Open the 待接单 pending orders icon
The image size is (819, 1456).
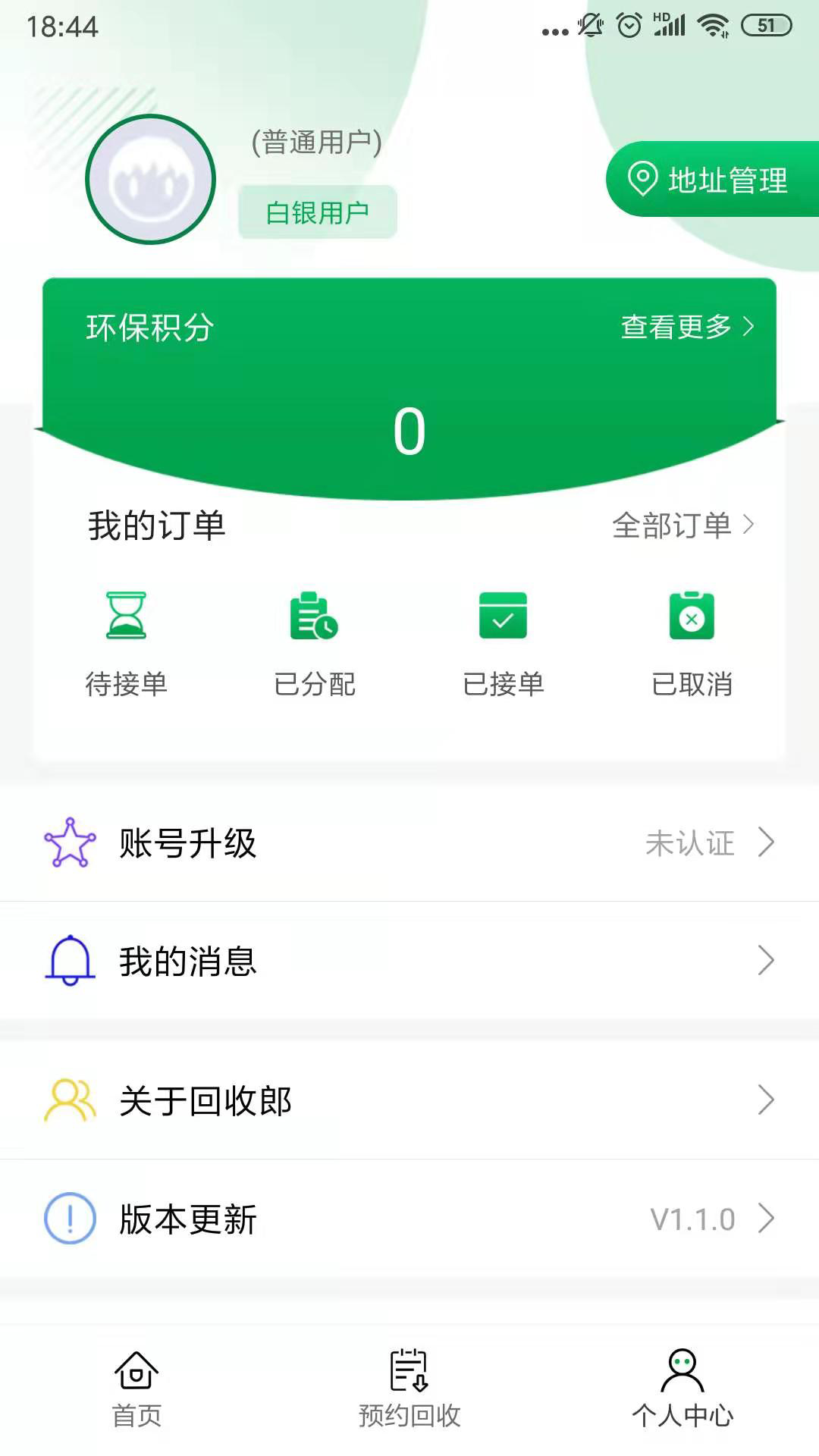tap(127, 617)
